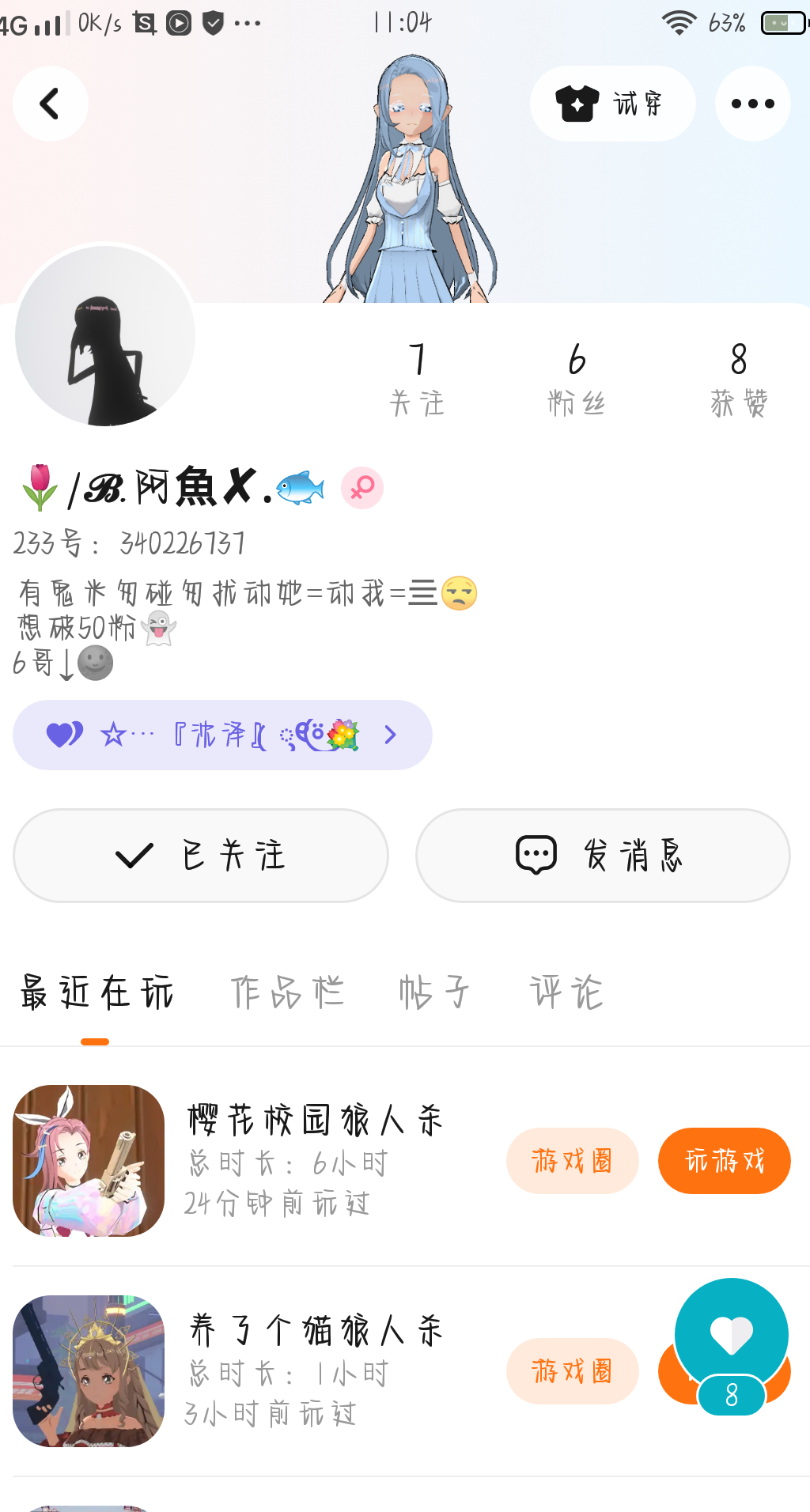Tap the 试穿 try-on outfit button
Screen dimensions: 810x1512
click(x=612, y=104)
